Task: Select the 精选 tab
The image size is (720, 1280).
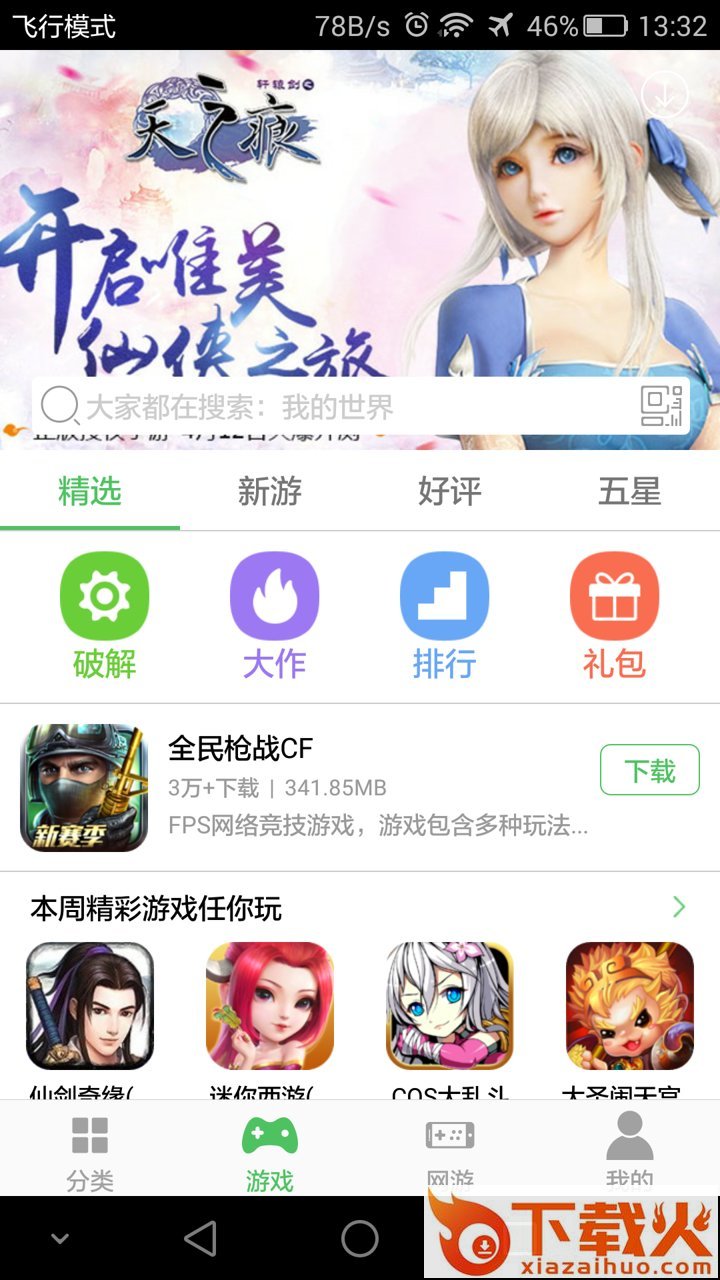Action: tap(90, 491)
